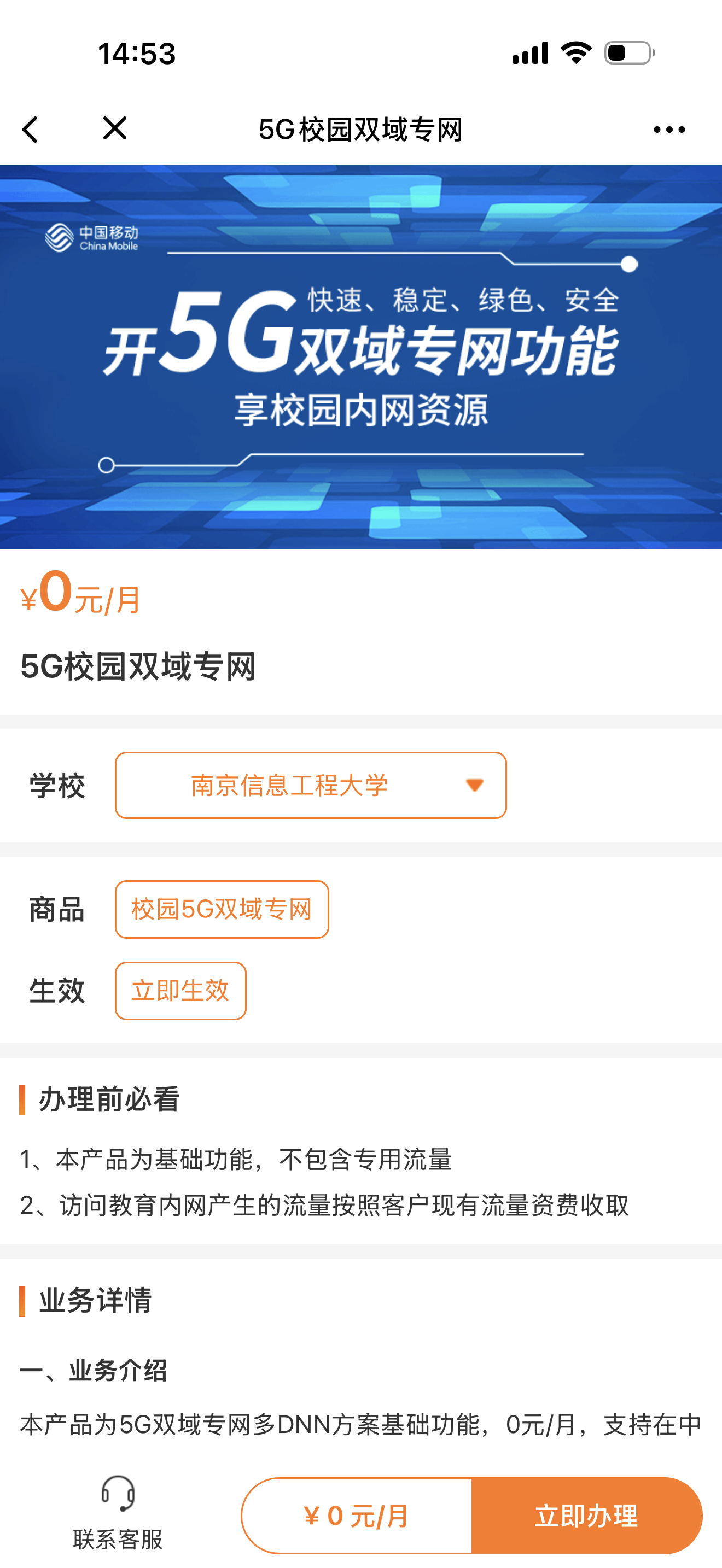Expand the 学校 dropdown showing 南京信息工程大学

click(x=311, y=785)
